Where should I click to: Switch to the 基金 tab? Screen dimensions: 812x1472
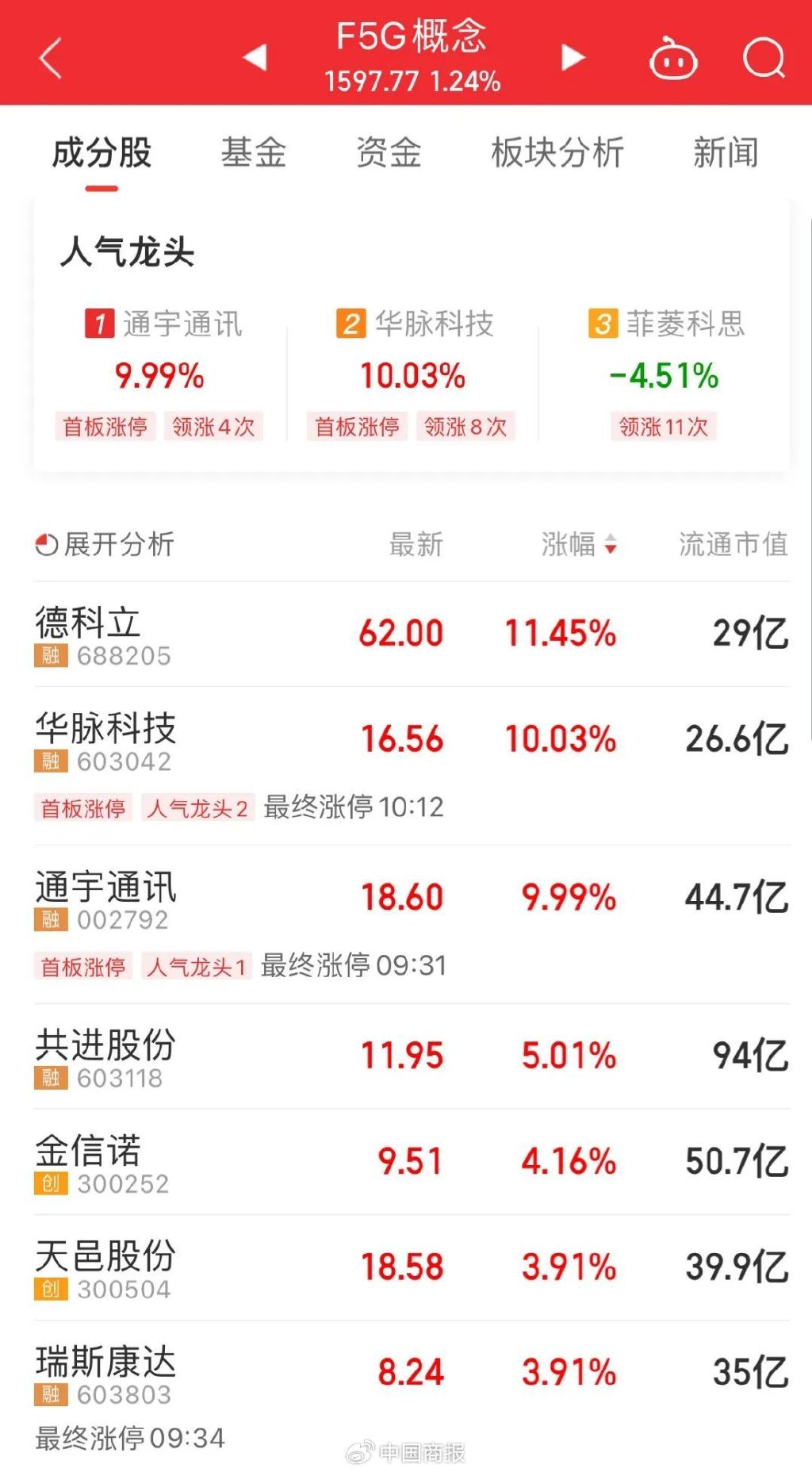pos(253,152)
